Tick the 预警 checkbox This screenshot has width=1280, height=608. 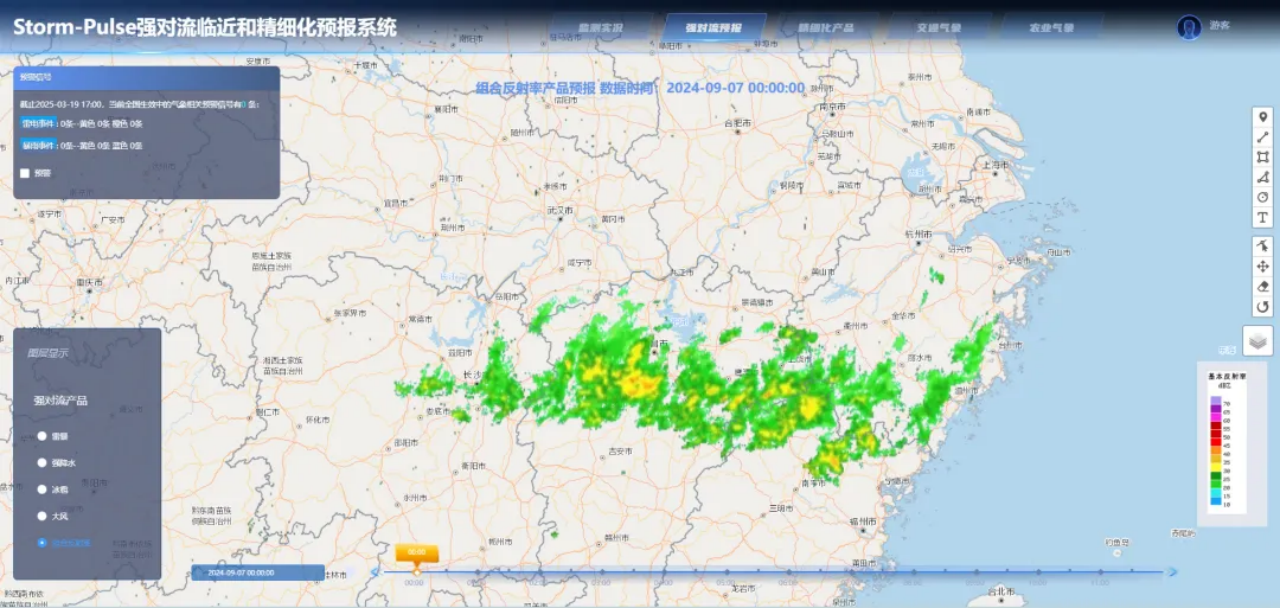(x=25, y=173)
